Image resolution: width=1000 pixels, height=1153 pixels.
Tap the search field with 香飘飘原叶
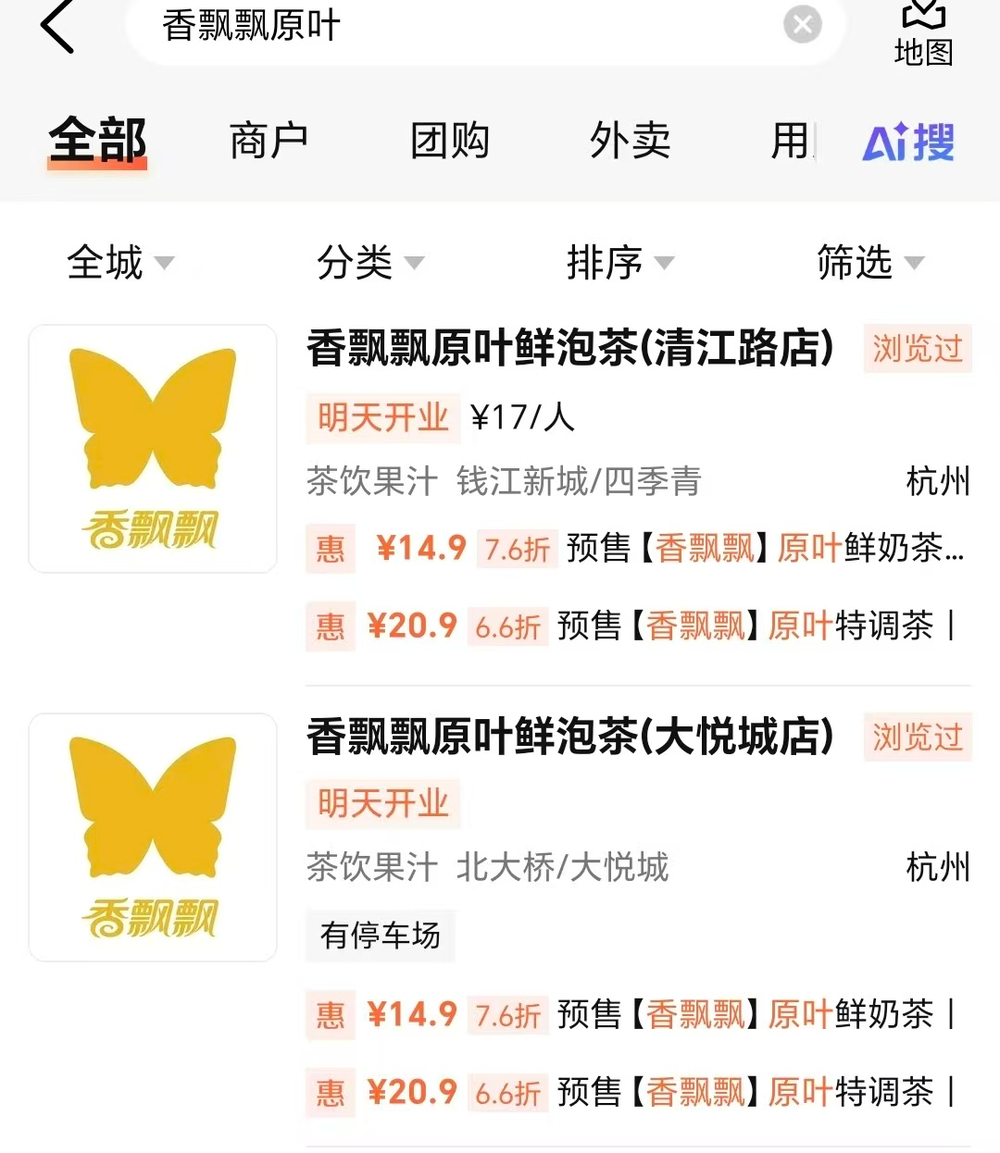(450, 27)
